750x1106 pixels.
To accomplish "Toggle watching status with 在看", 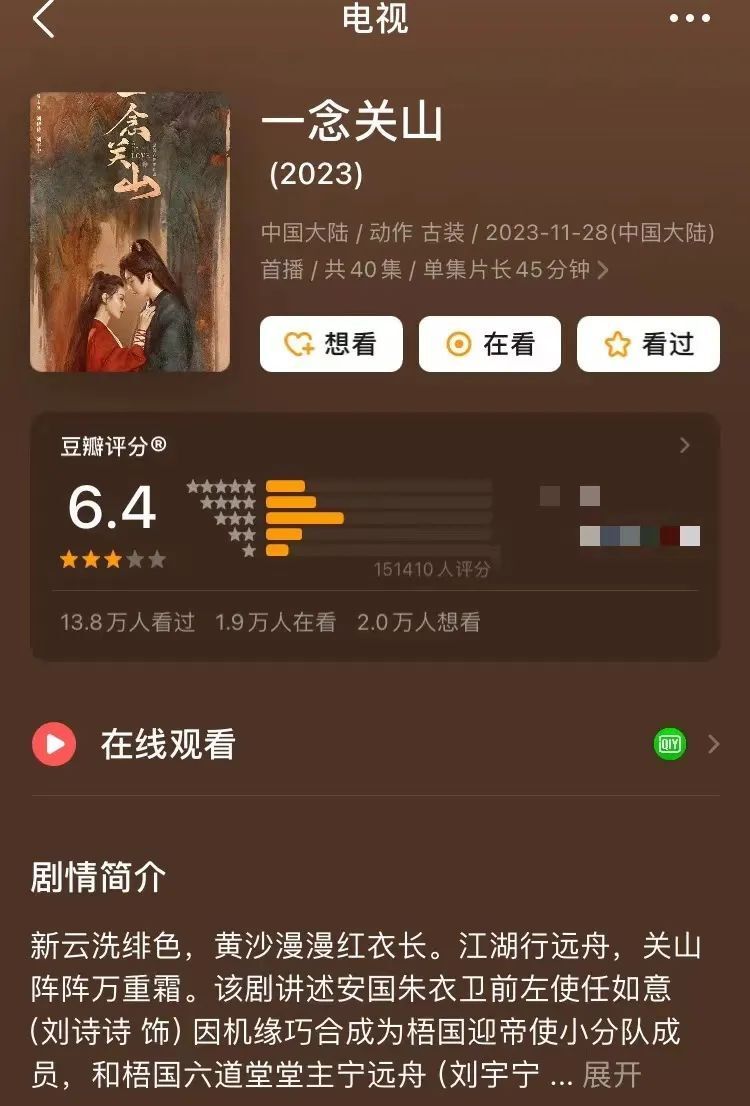I will tap(489, 343).
